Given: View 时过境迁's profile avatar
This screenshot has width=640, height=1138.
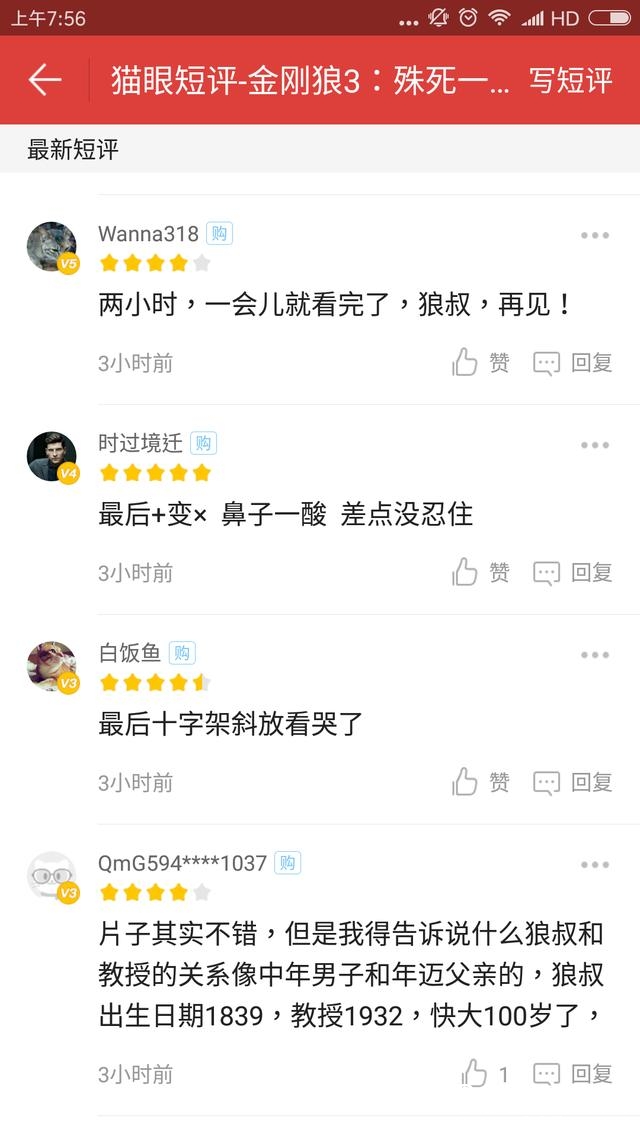Looking at the screenshot, I should [52, 457].
